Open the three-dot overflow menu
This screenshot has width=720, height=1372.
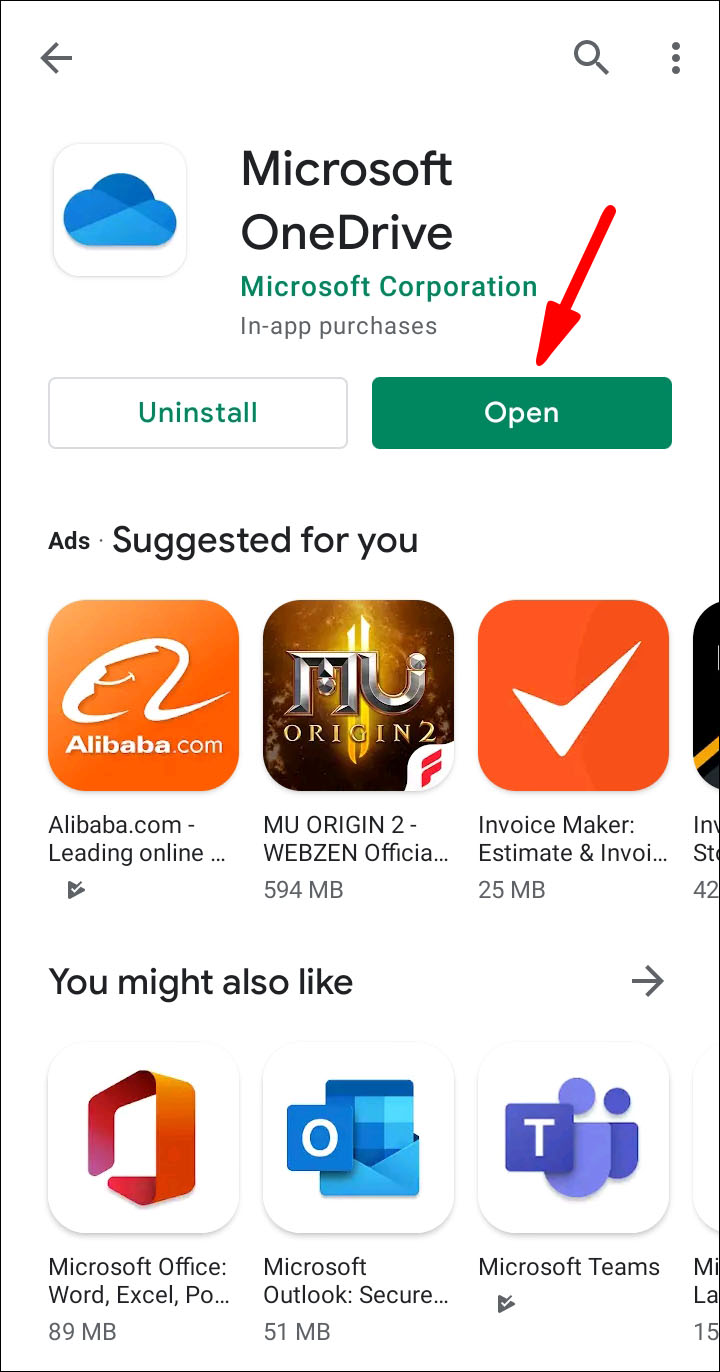[x=676, y=59]
